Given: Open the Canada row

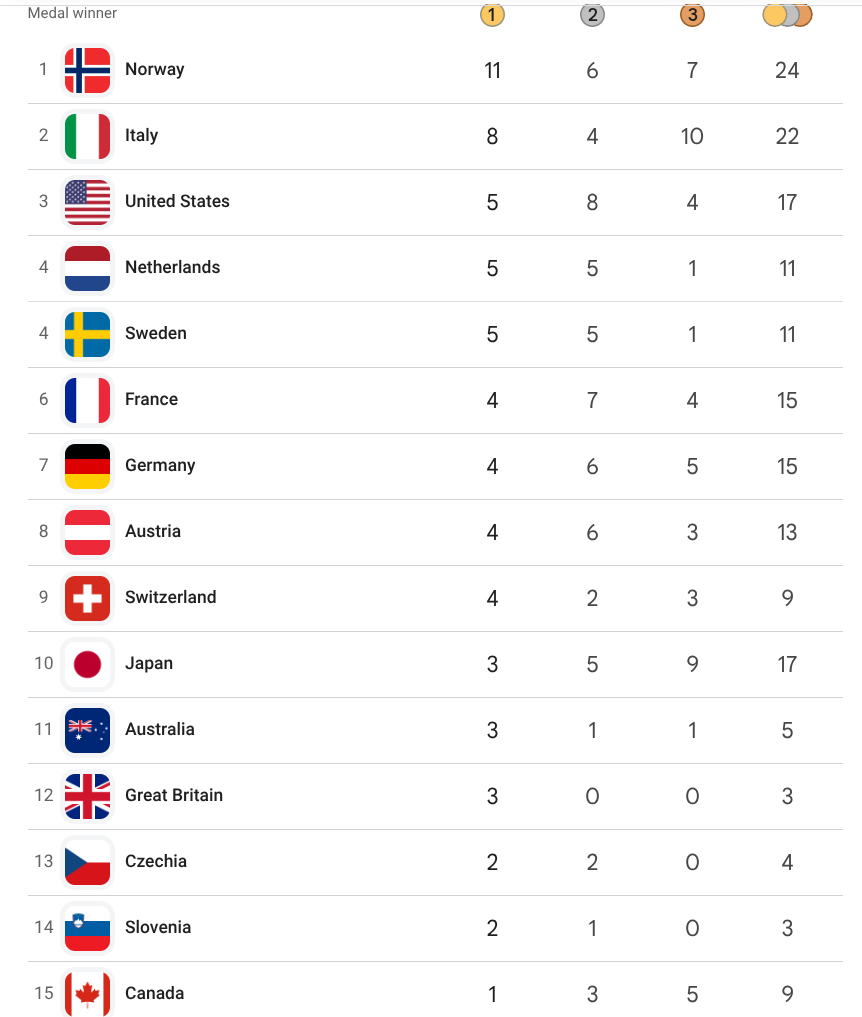Looking at the screenshot, I should pos(155,994).
